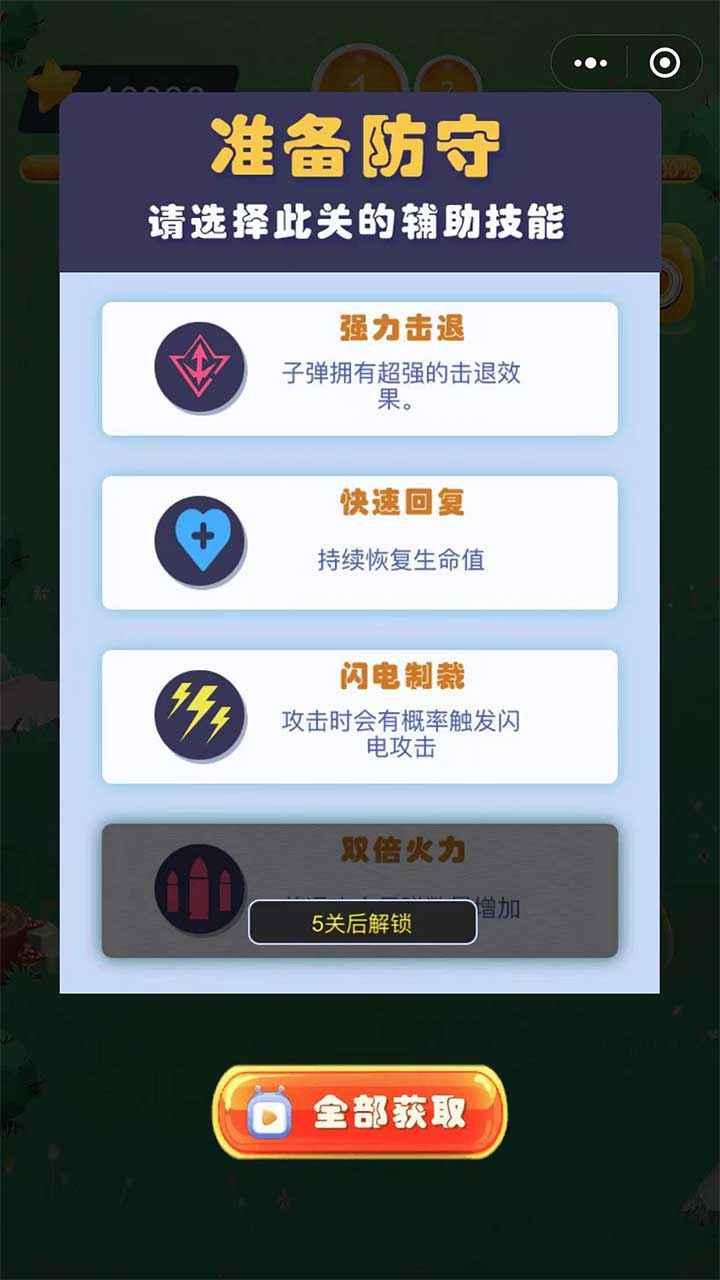Open the mini program more options menu
The image size is (720, 1280).
tap(590, 63)
